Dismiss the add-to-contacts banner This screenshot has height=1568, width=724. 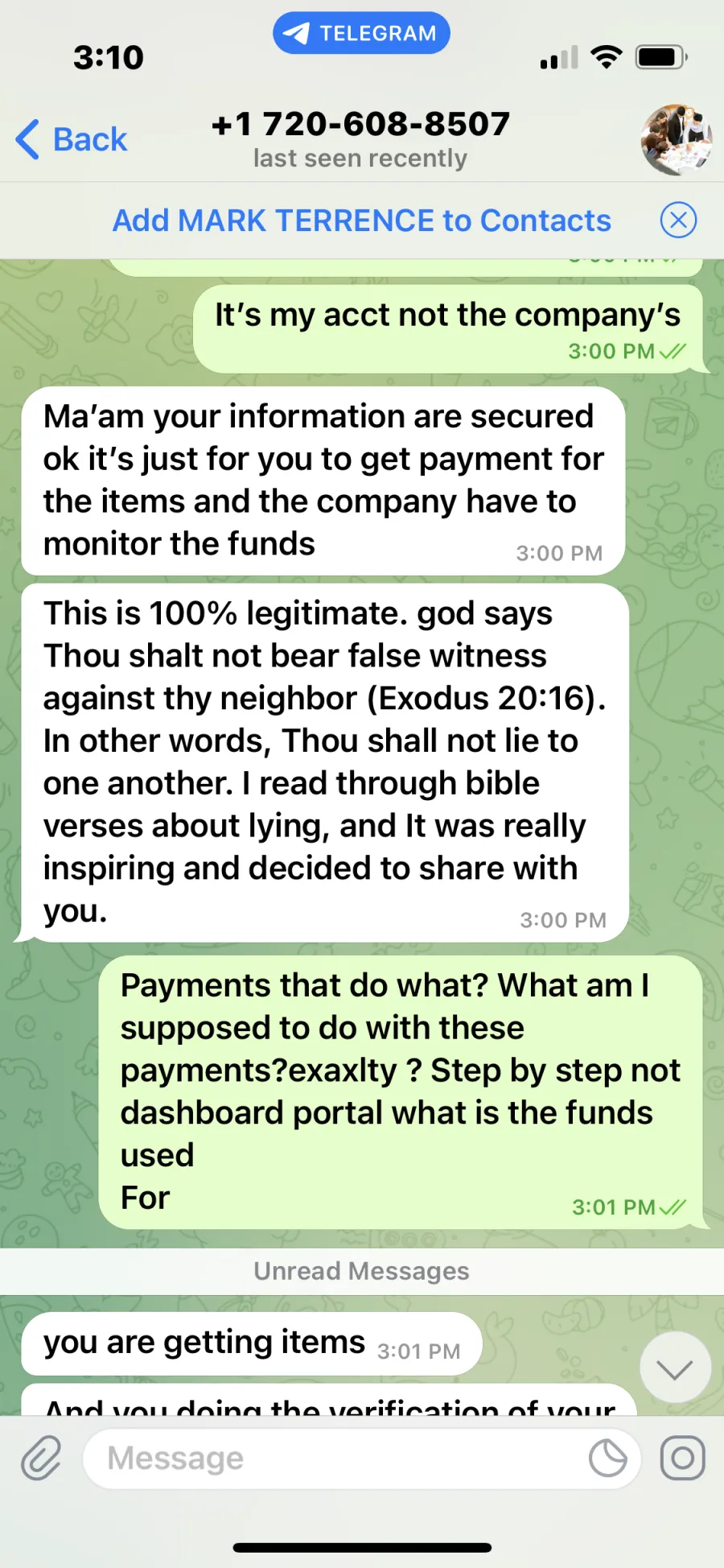[x=678, y=220]
